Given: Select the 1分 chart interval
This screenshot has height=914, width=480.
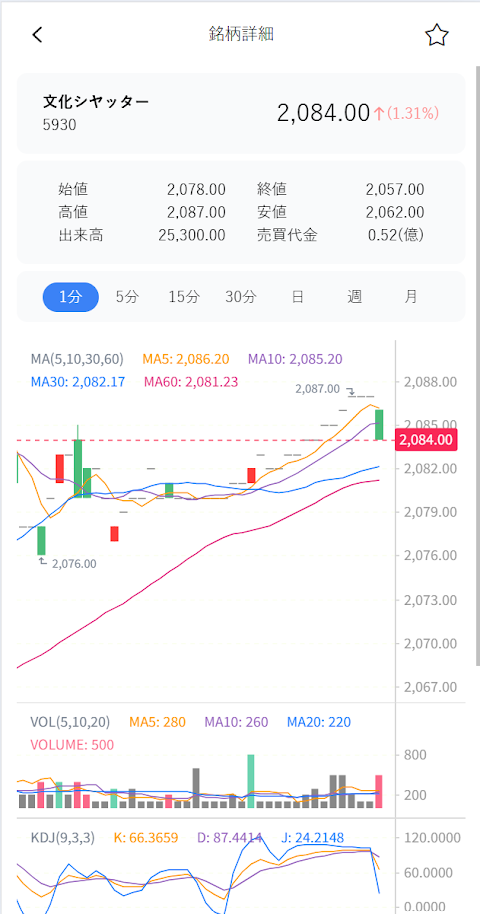Looking at the screenshot, I should point(71,297).
